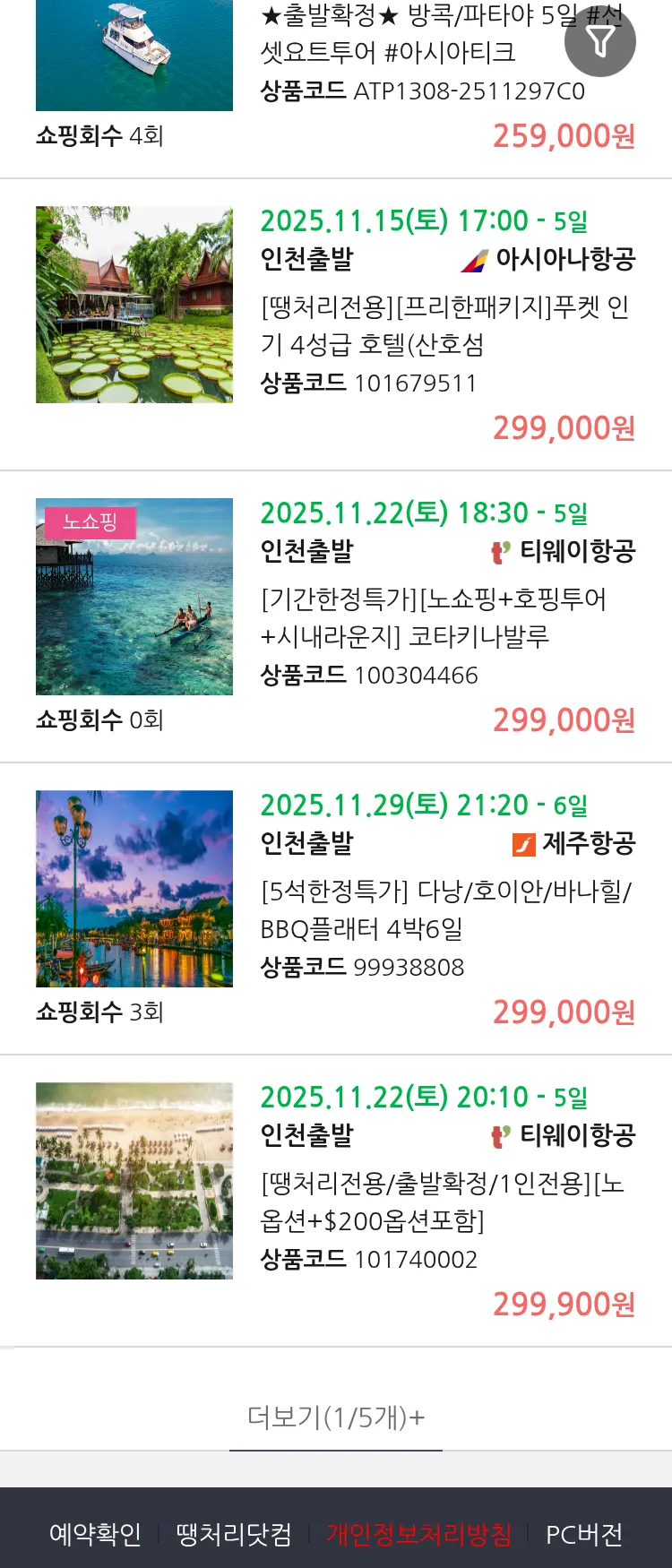Load more results with 더보기(1/5개)+
This screenshot has height=1568, width=672.
(x=336, y=1417)
